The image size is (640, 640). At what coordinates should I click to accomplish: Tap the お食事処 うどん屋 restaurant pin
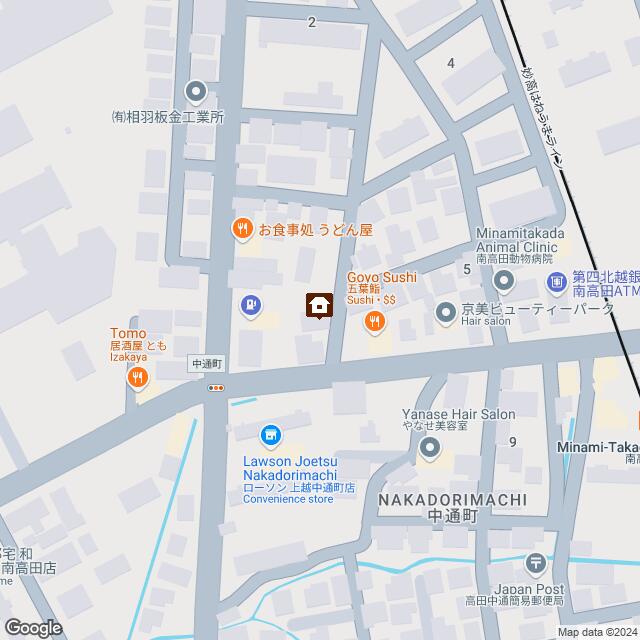coord(241,229)
